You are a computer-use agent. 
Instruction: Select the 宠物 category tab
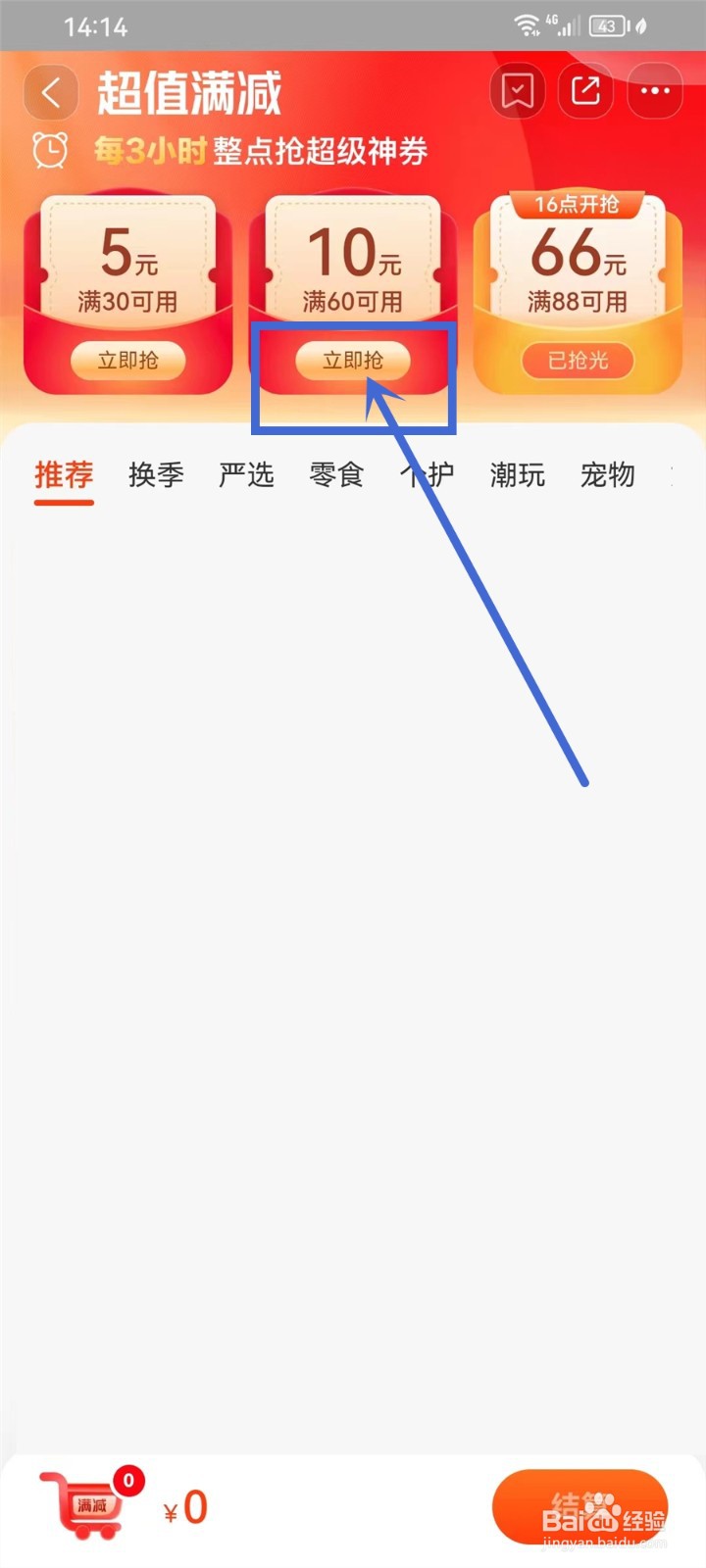(607, 475)
